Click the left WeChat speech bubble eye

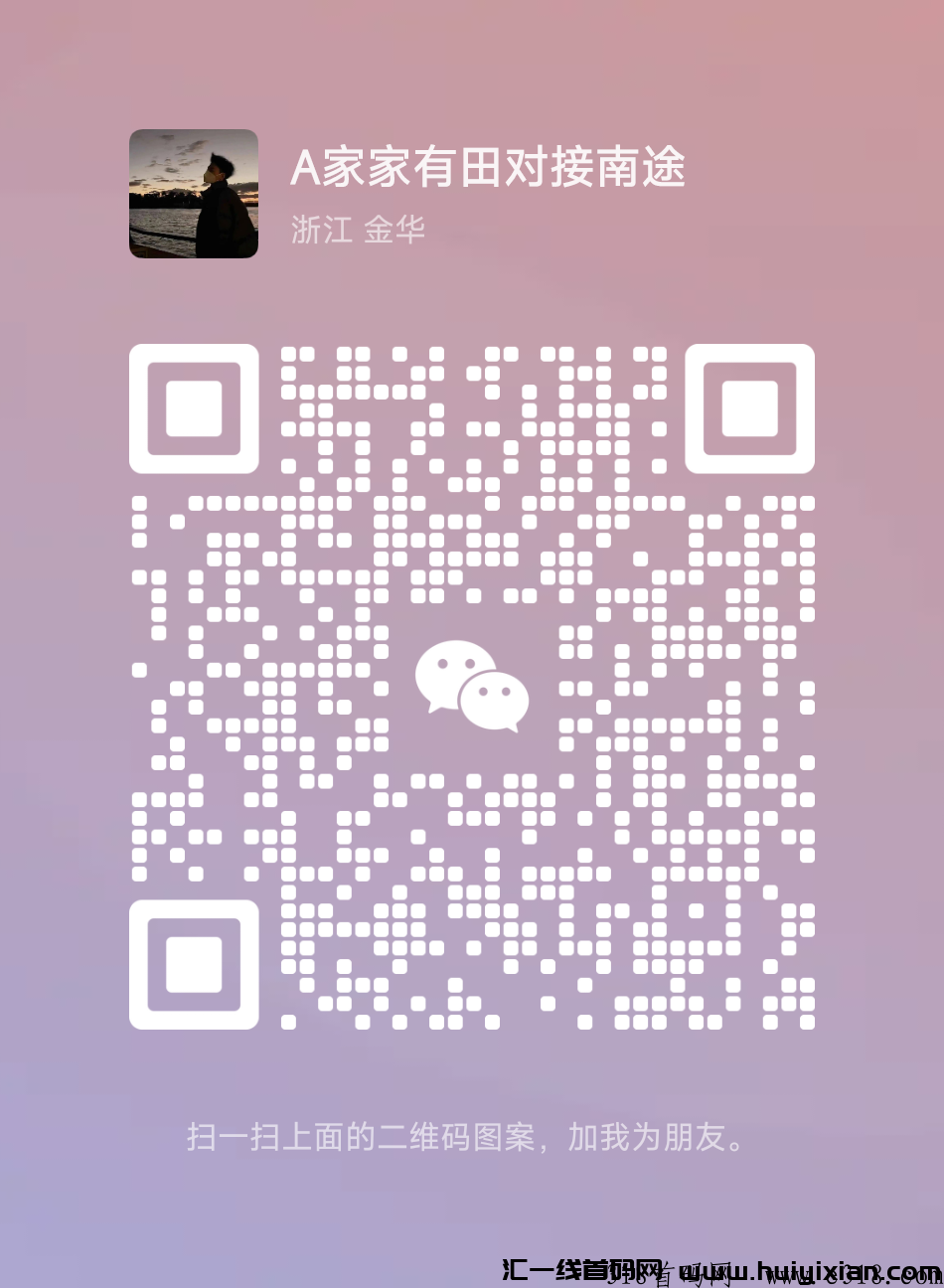pos(445,661)
